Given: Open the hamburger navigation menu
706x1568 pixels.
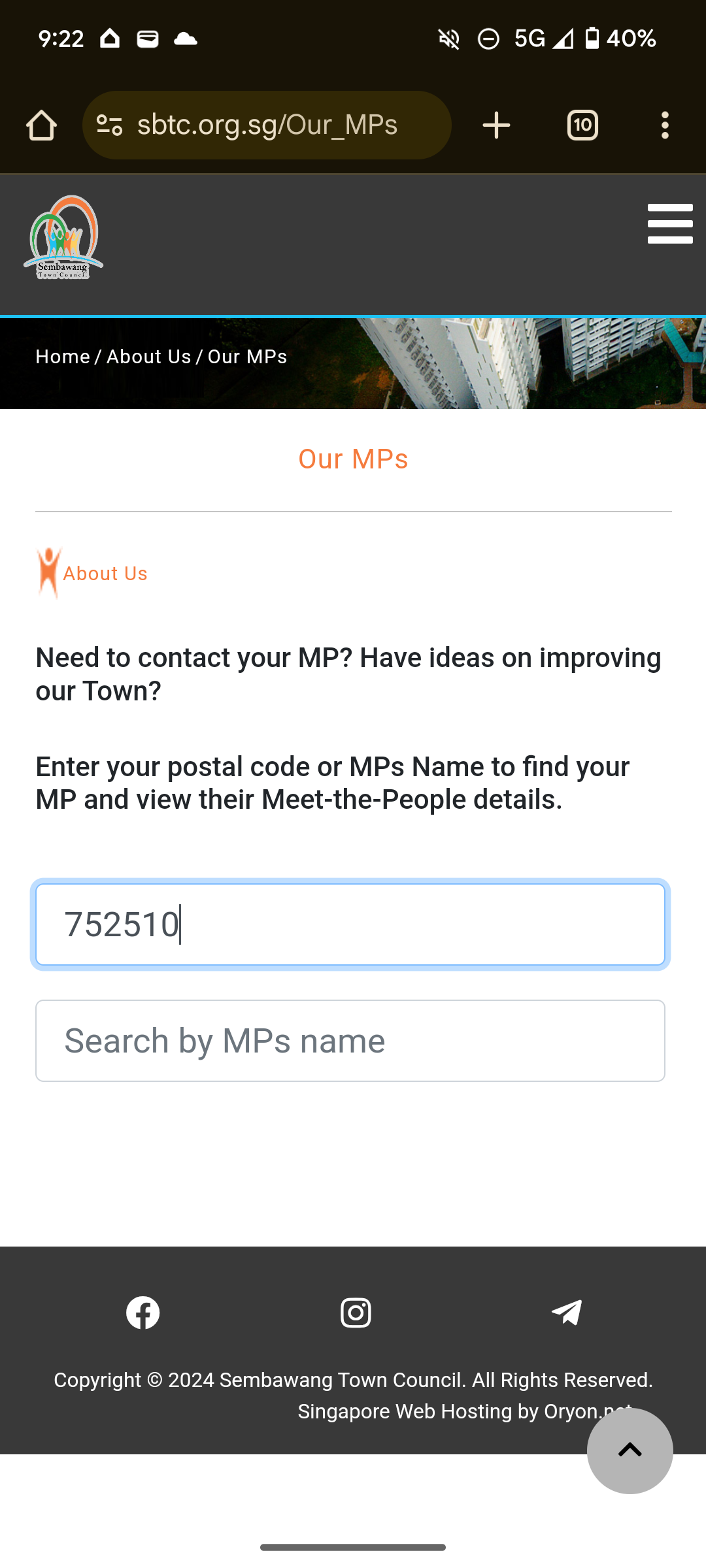Looking at the screenshot, I should coord(670,223).
